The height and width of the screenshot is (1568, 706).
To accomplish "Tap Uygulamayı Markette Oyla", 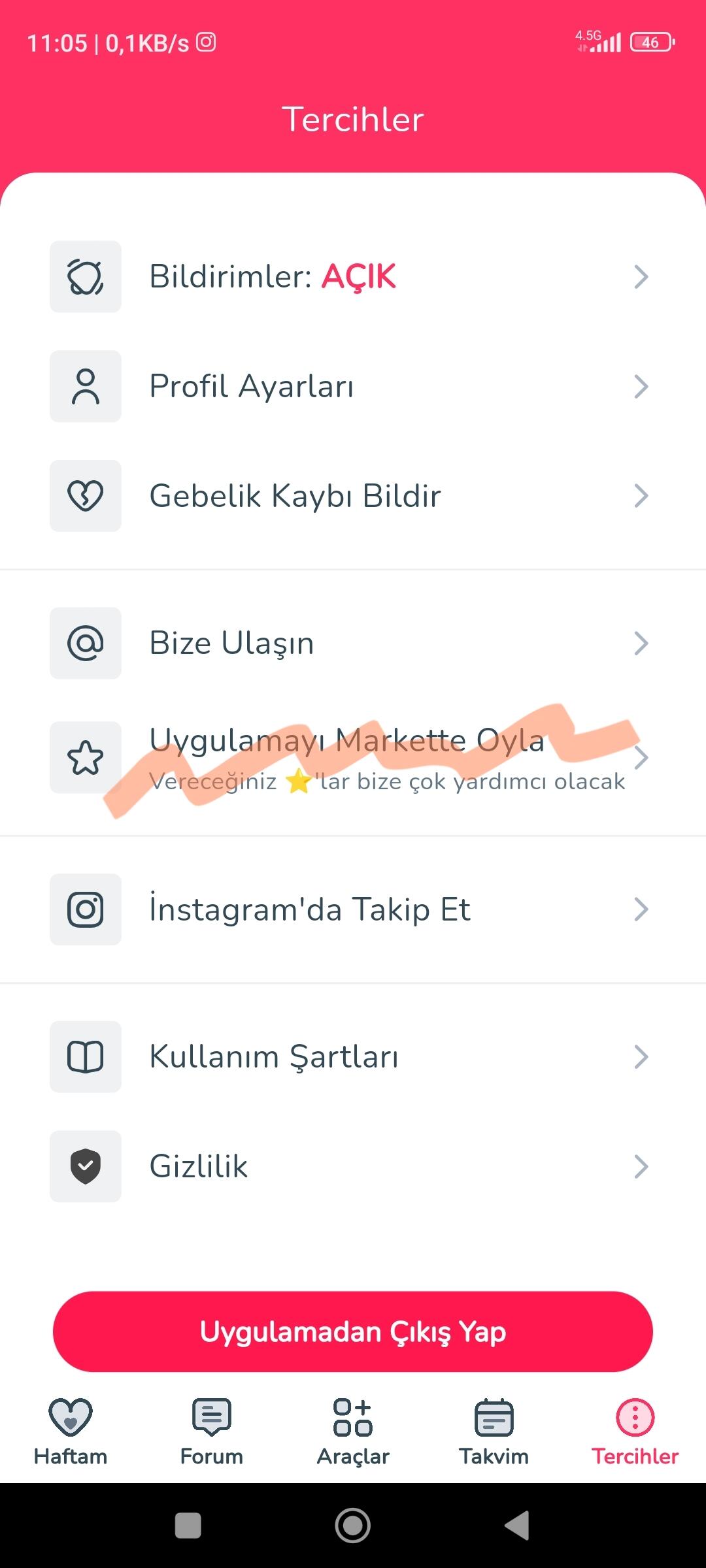I will click(x=353, y=758).
